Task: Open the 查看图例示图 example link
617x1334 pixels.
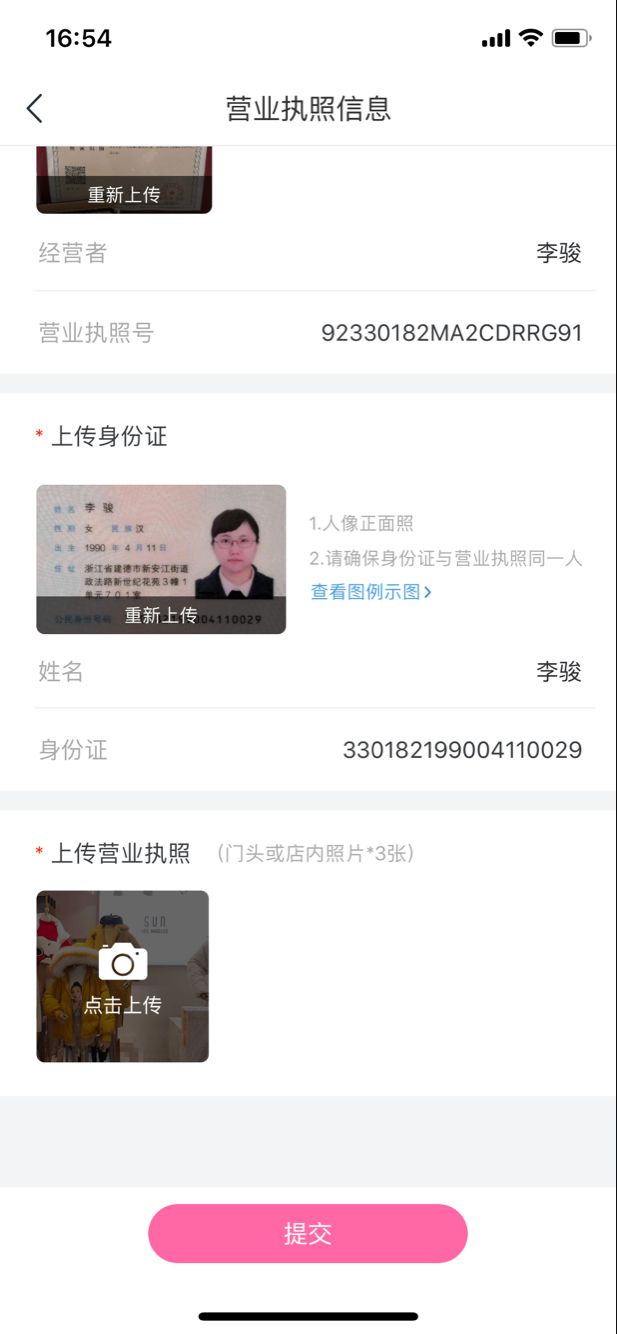Action: point(371,591)
